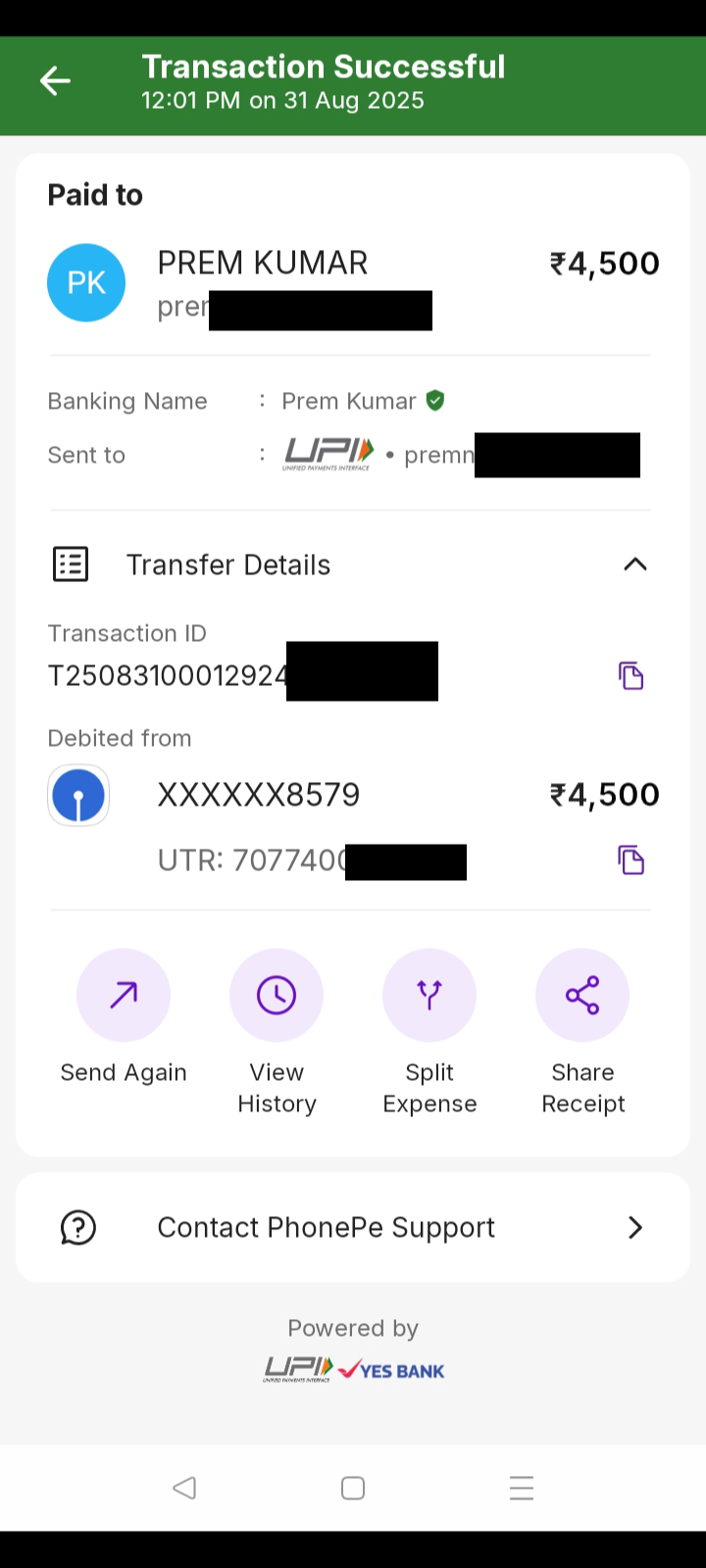The width and height of the screenshot is (706, 1568).
Task: Tap the system home button
Action: tap(353, 1488)
